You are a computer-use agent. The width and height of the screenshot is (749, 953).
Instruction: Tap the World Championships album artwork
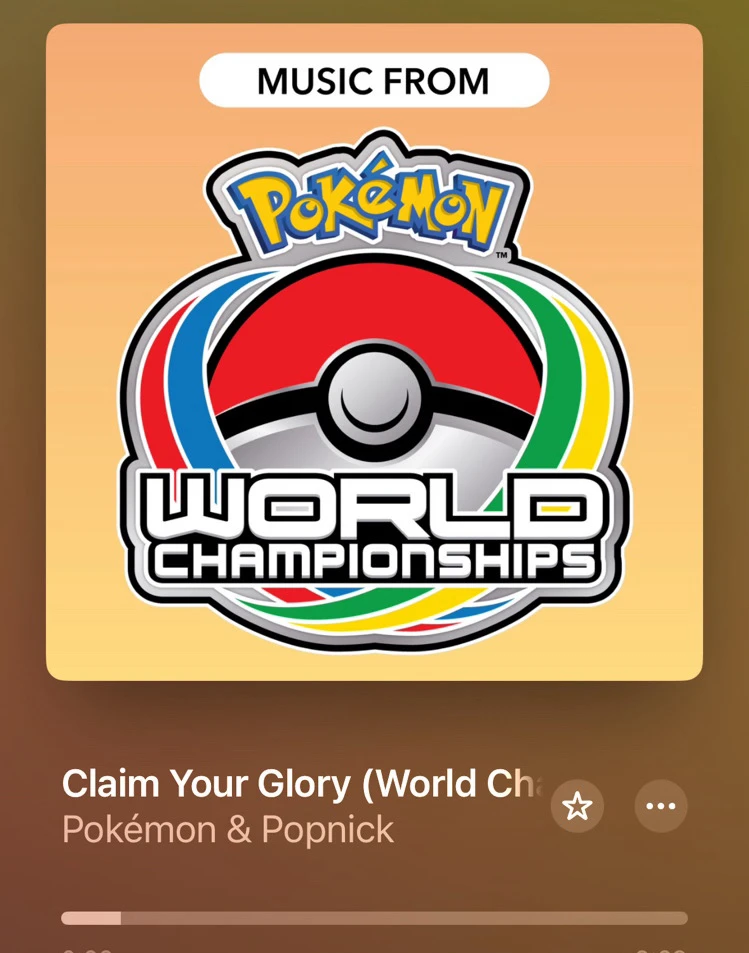[x=374, y=352]
